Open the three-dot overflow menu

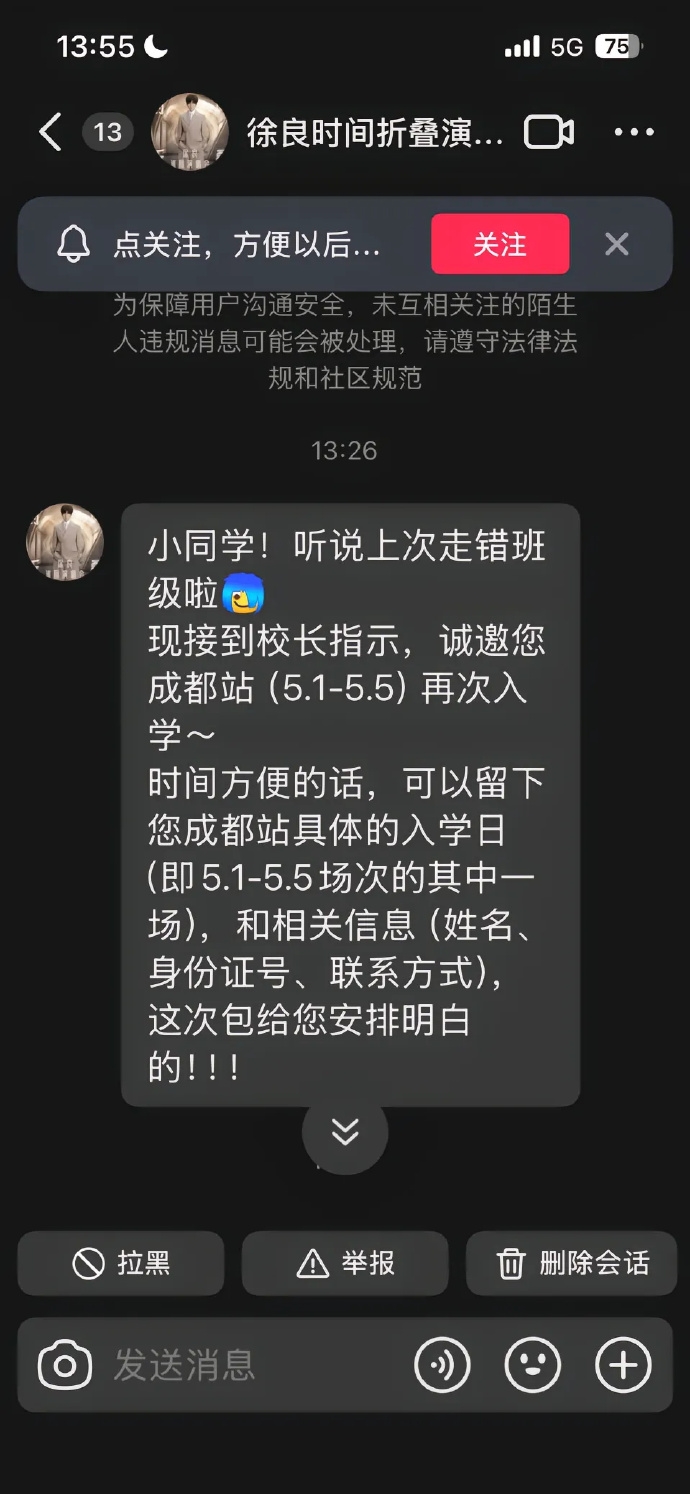(634, 132)
